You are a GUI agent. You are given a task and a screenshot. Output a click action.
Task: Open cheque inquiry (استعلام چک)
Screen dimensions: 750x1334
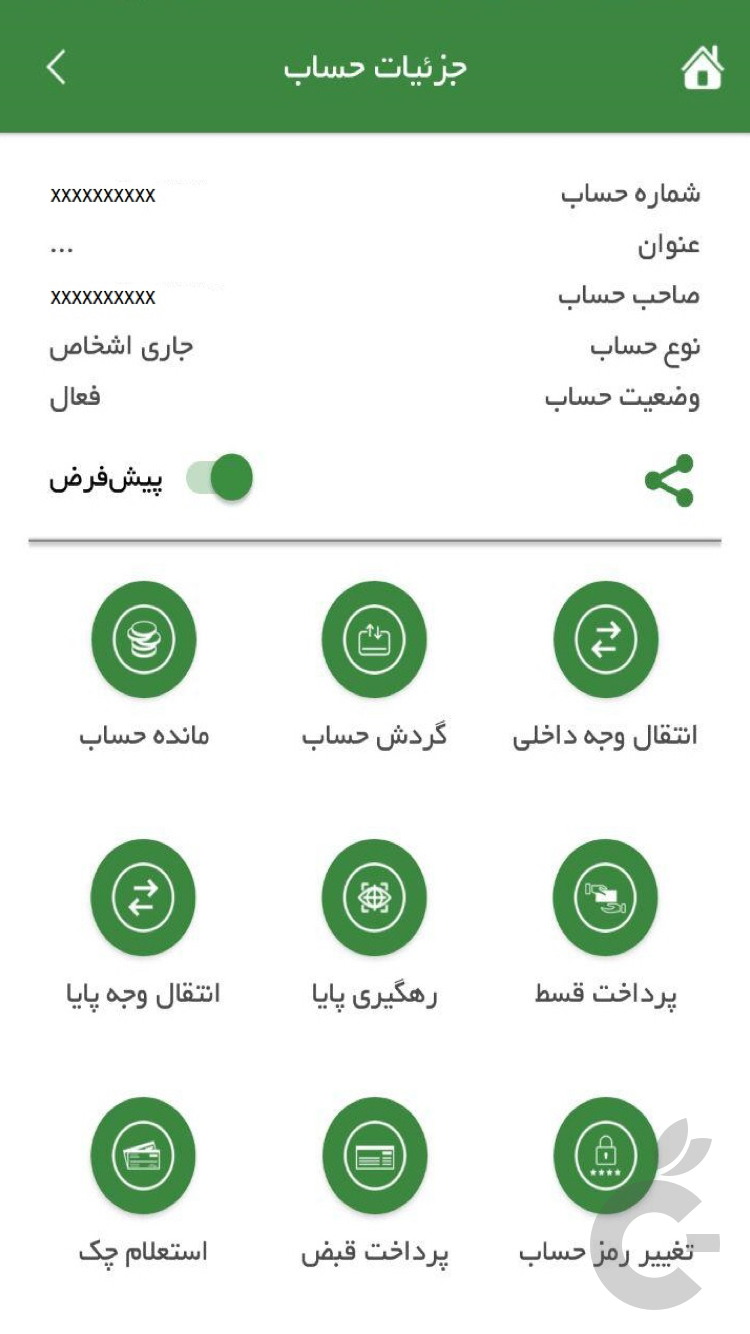pos(143,1154)
